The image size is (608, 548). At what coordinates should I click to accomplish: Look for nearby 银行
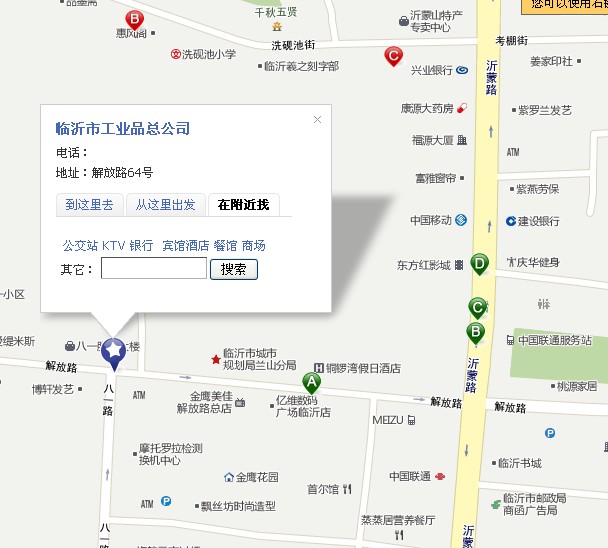[141, 245]
